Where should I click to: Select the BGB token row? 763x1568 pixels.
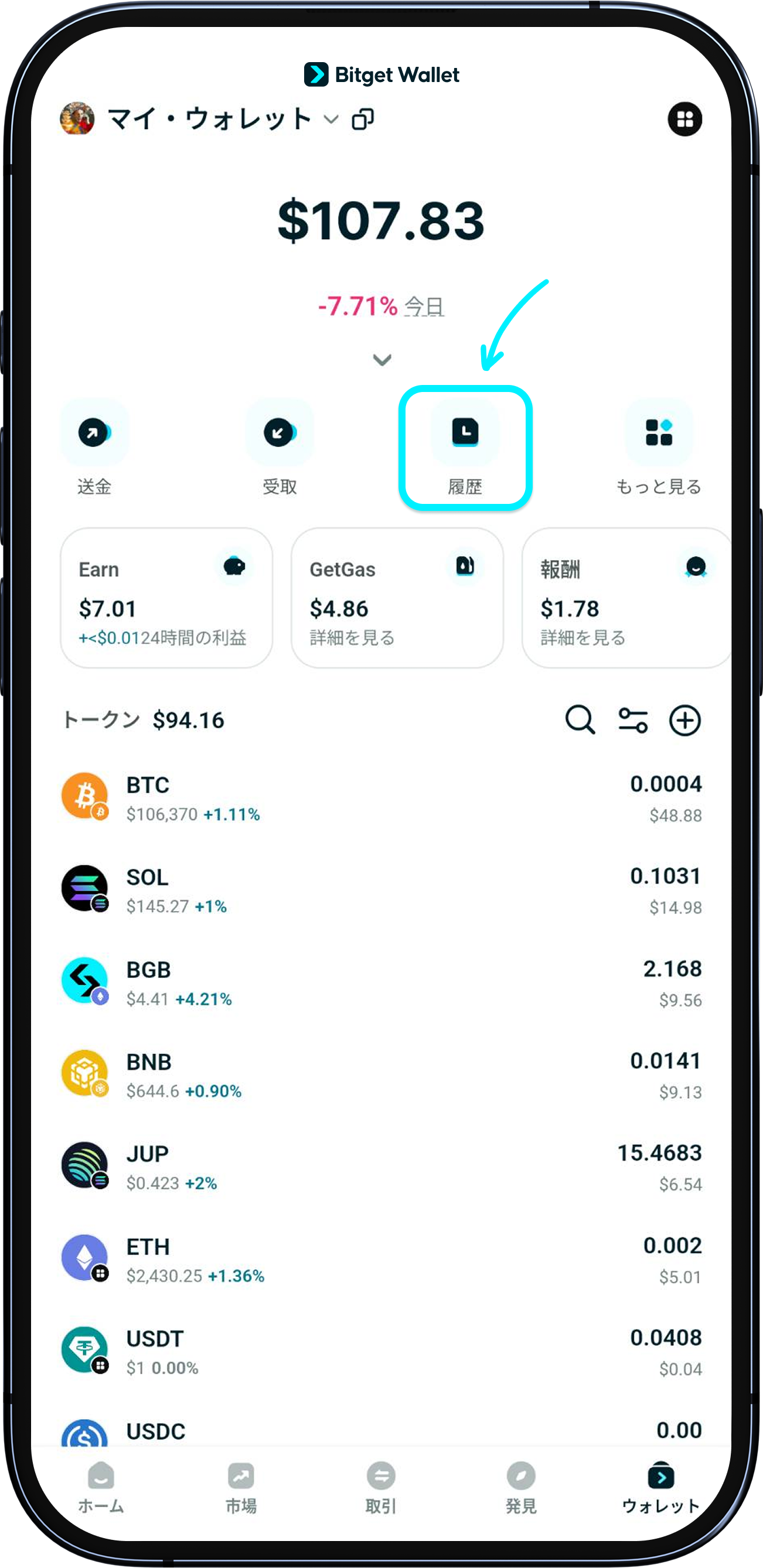click(381, 983)
